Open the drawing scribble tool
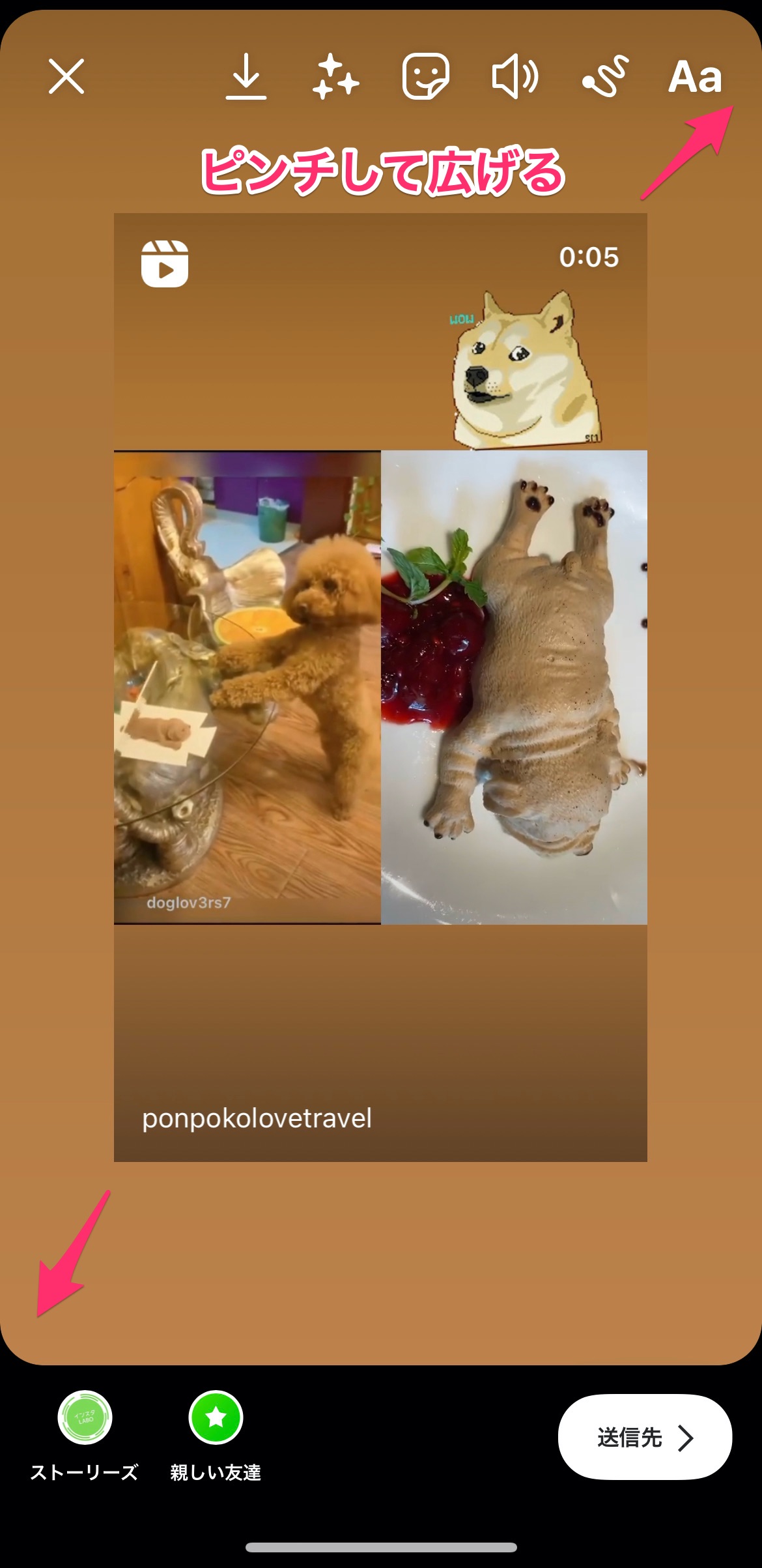This screenshot has width=762, height=1568. 605,77
